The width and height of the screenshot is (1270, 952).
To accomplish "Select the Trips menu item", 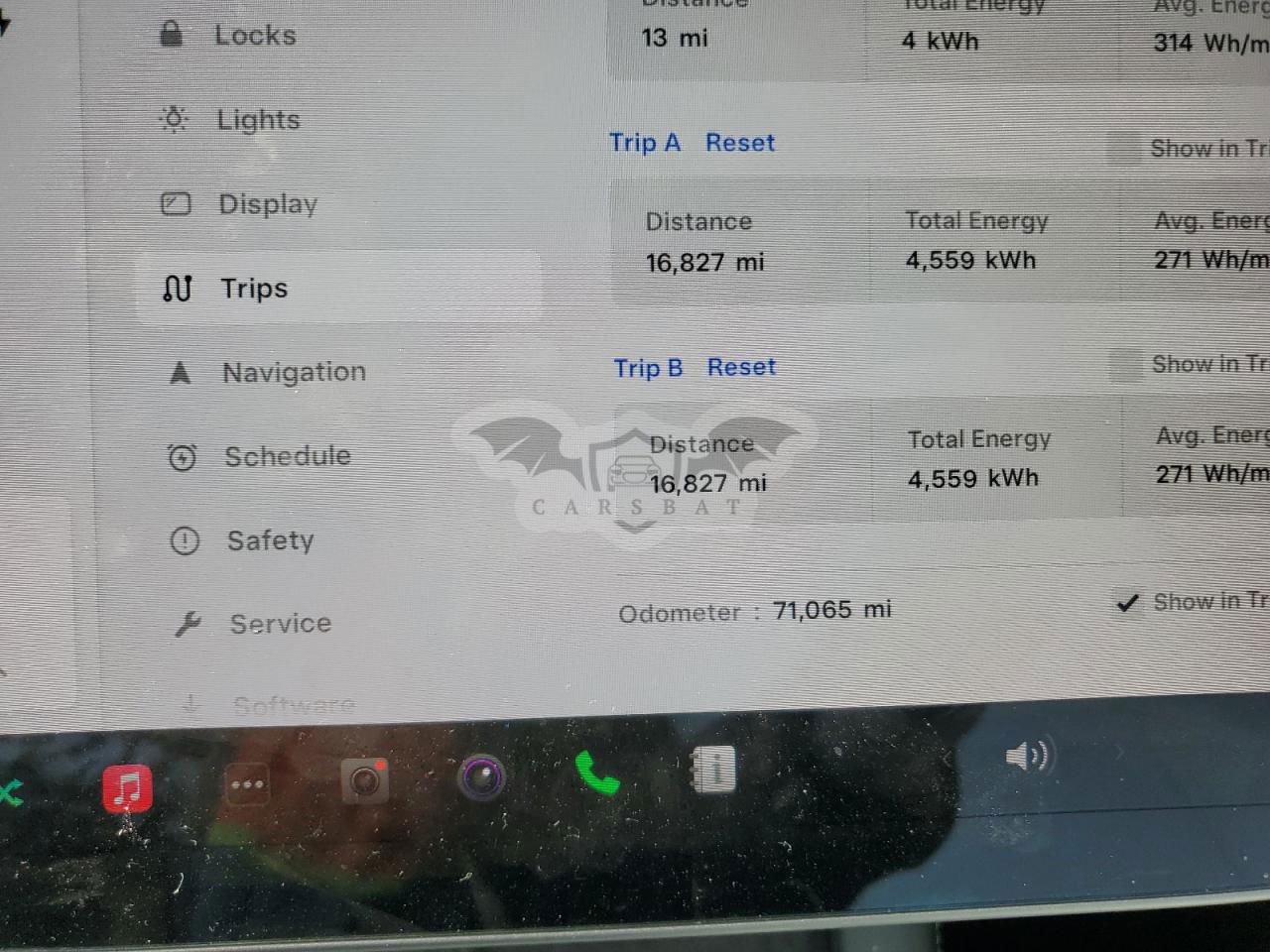I will tap(253, 289).
